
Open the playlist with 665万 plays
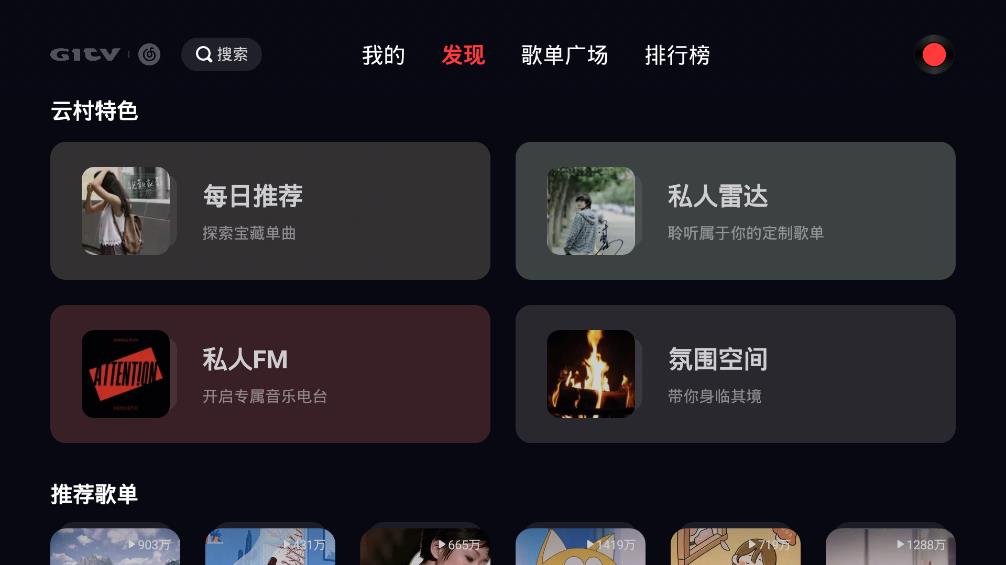click(425, 547)
